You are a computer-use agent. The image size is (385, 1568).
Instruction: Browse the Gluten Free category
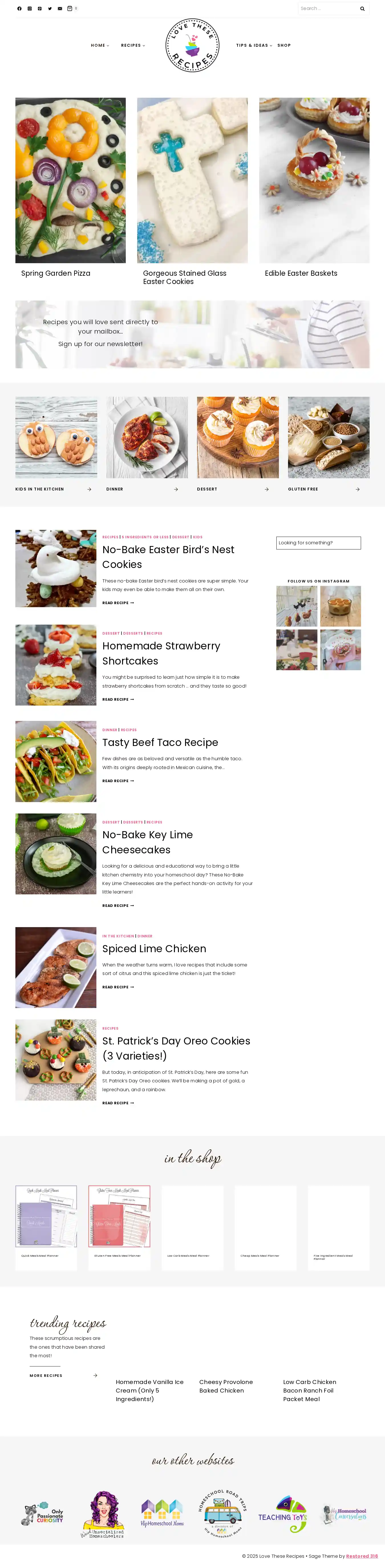click(x=303, y=489)
